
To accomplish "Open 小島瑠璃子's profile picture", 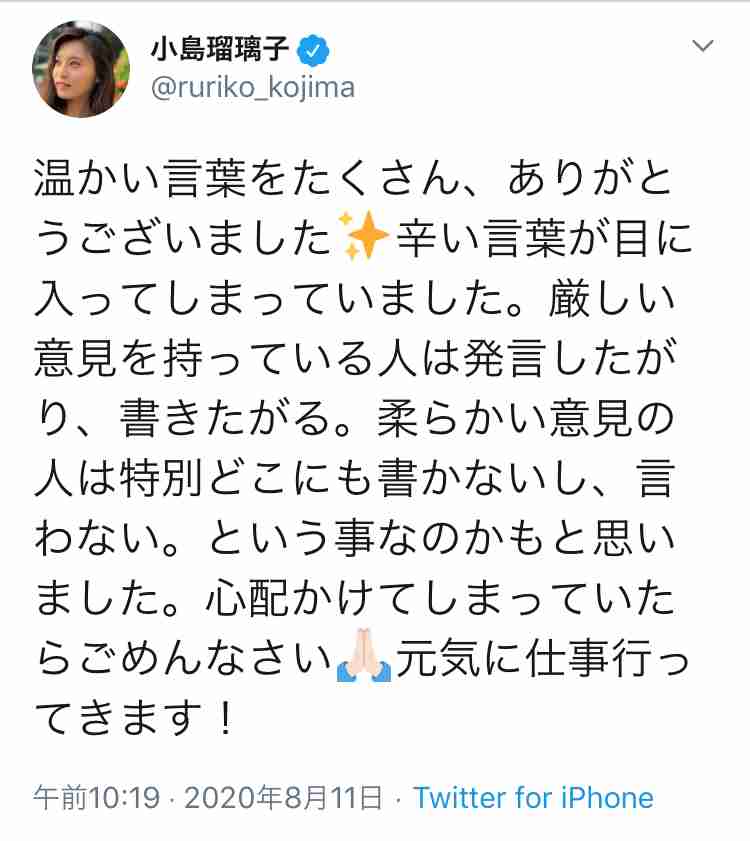I will [x=82, y=67].
